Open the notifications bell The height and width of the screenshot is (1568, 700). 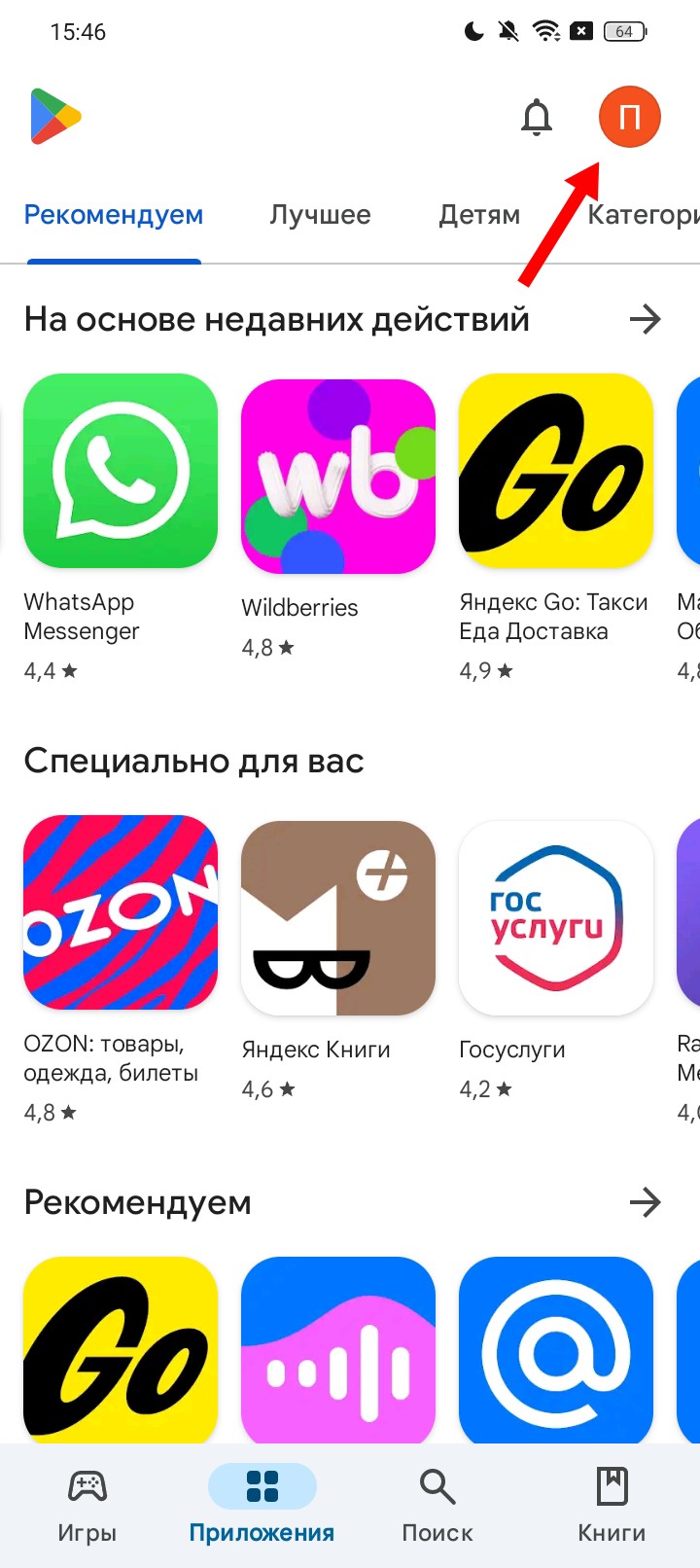pos(537,117)
